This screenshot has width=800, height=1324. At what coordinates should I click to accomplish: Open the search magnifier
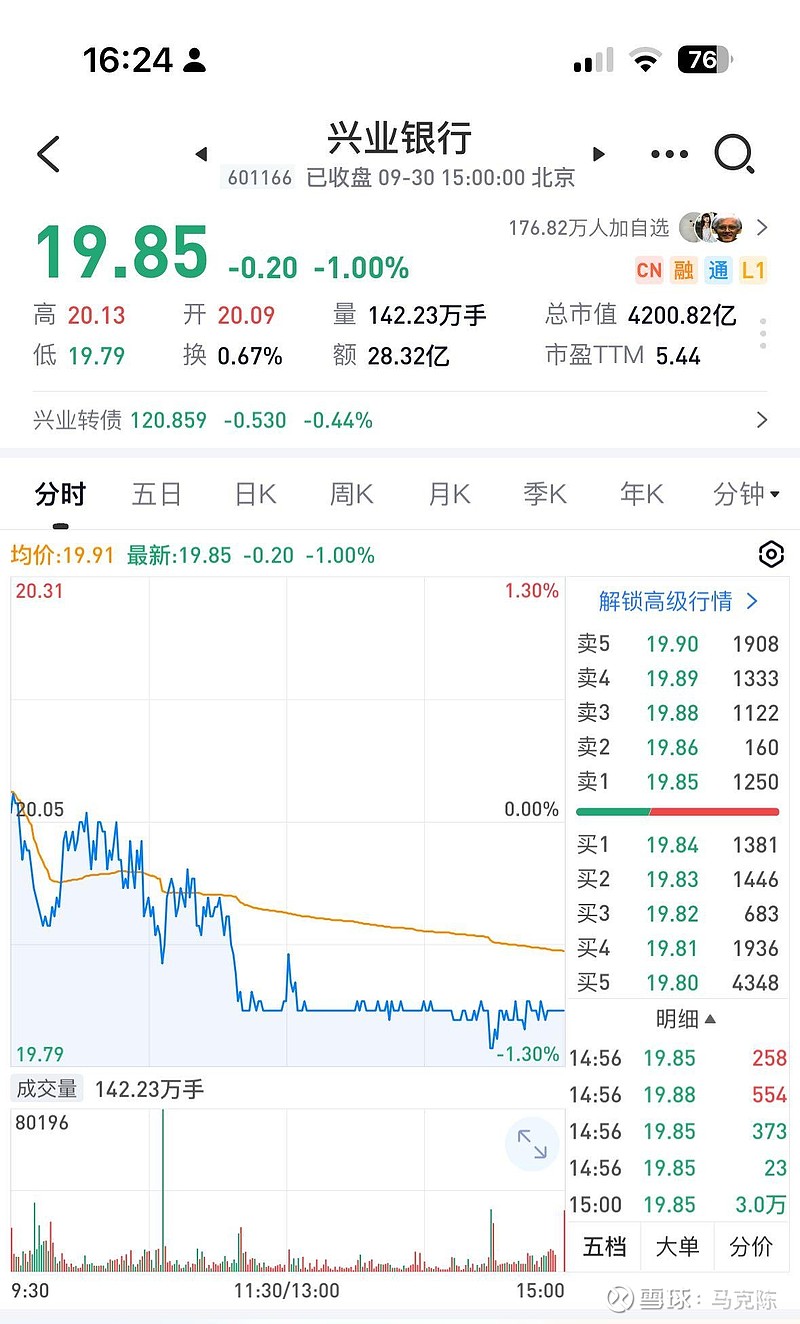(734, 154)
